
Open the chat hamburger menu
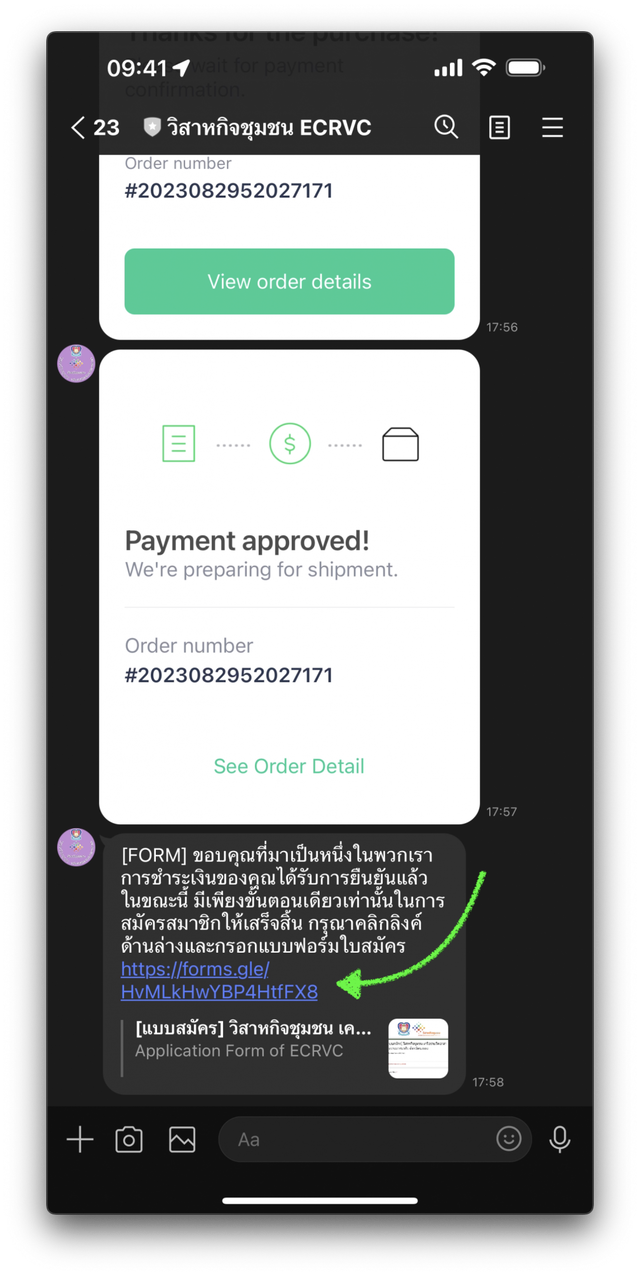(x=552, y=127)
